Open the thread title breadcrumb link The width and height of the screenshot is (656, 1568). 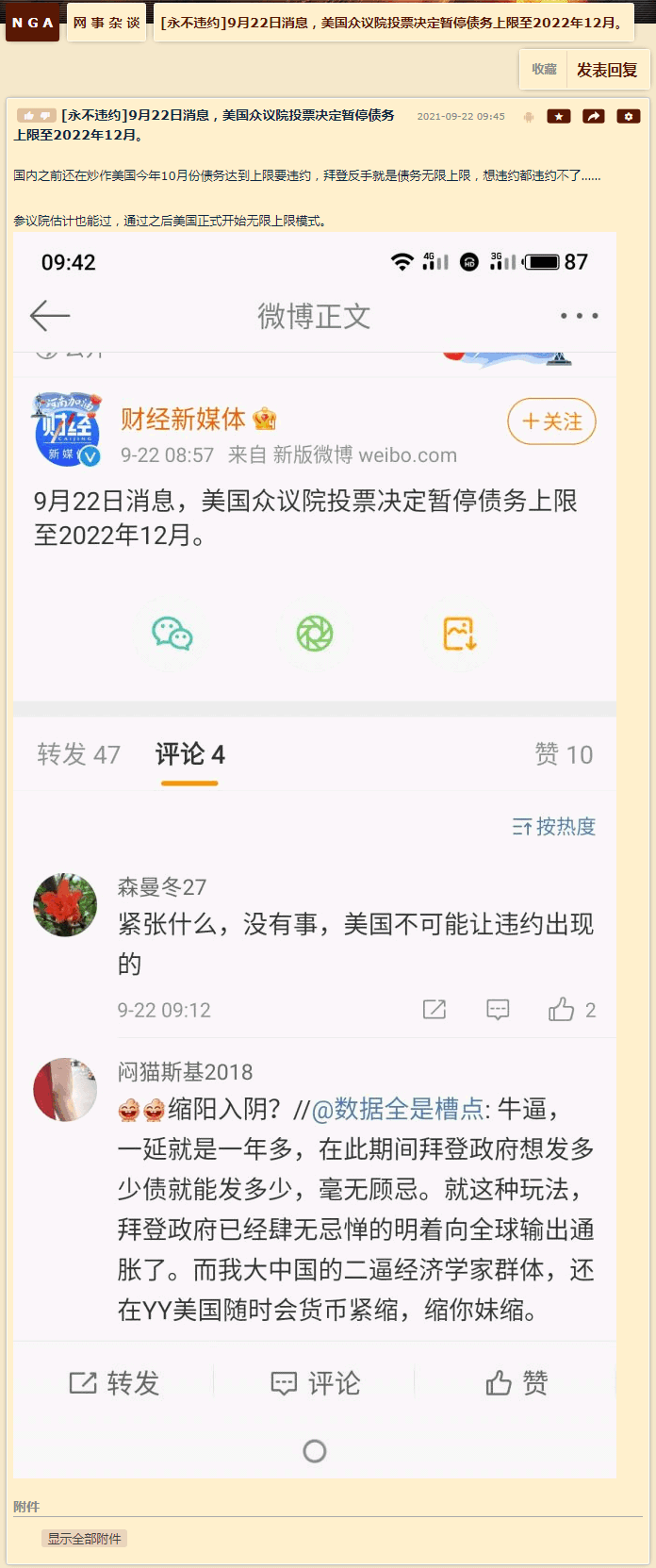click(x=392, y=23)
